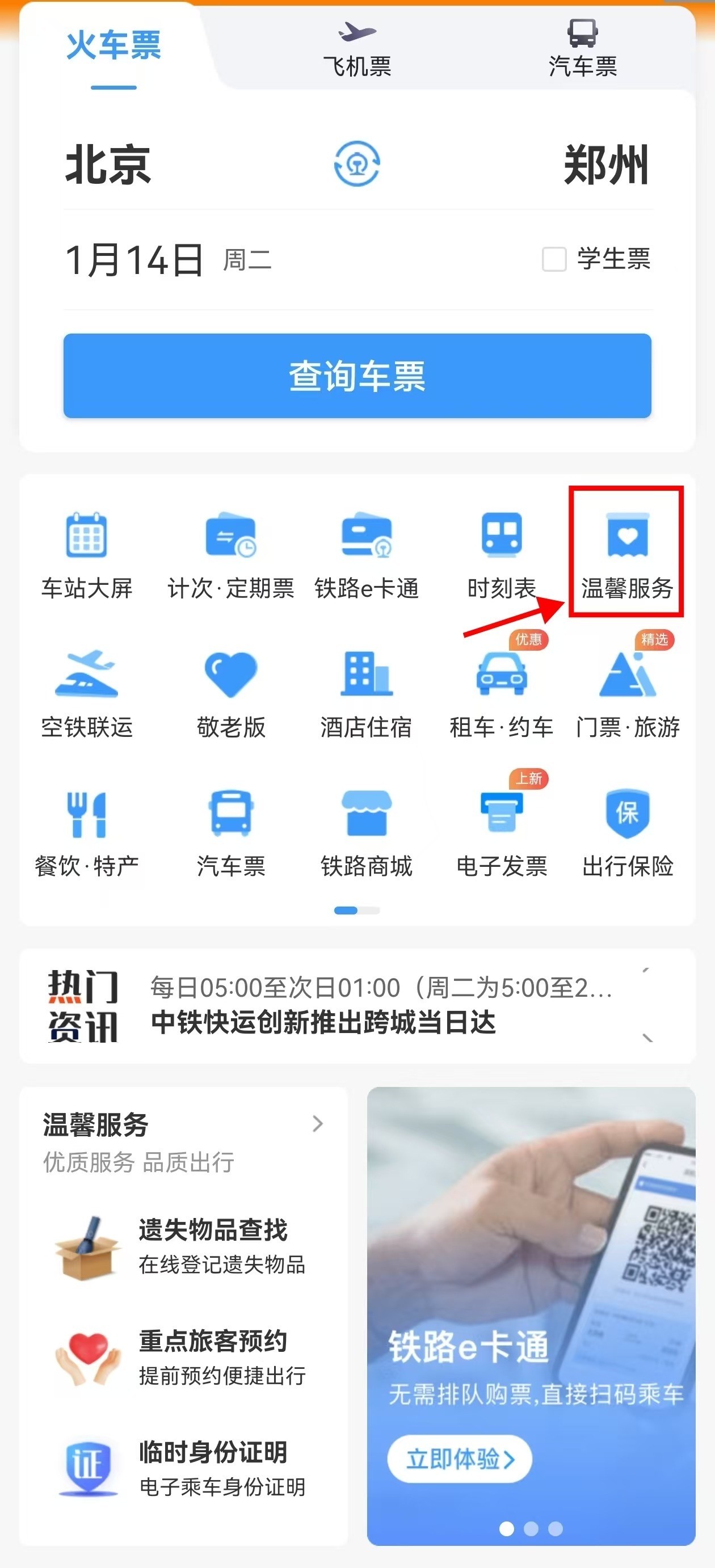This screenshot has height=1568, width=715.
Task: Pick the travel date 1月14日
Action: tap(134, 260)
